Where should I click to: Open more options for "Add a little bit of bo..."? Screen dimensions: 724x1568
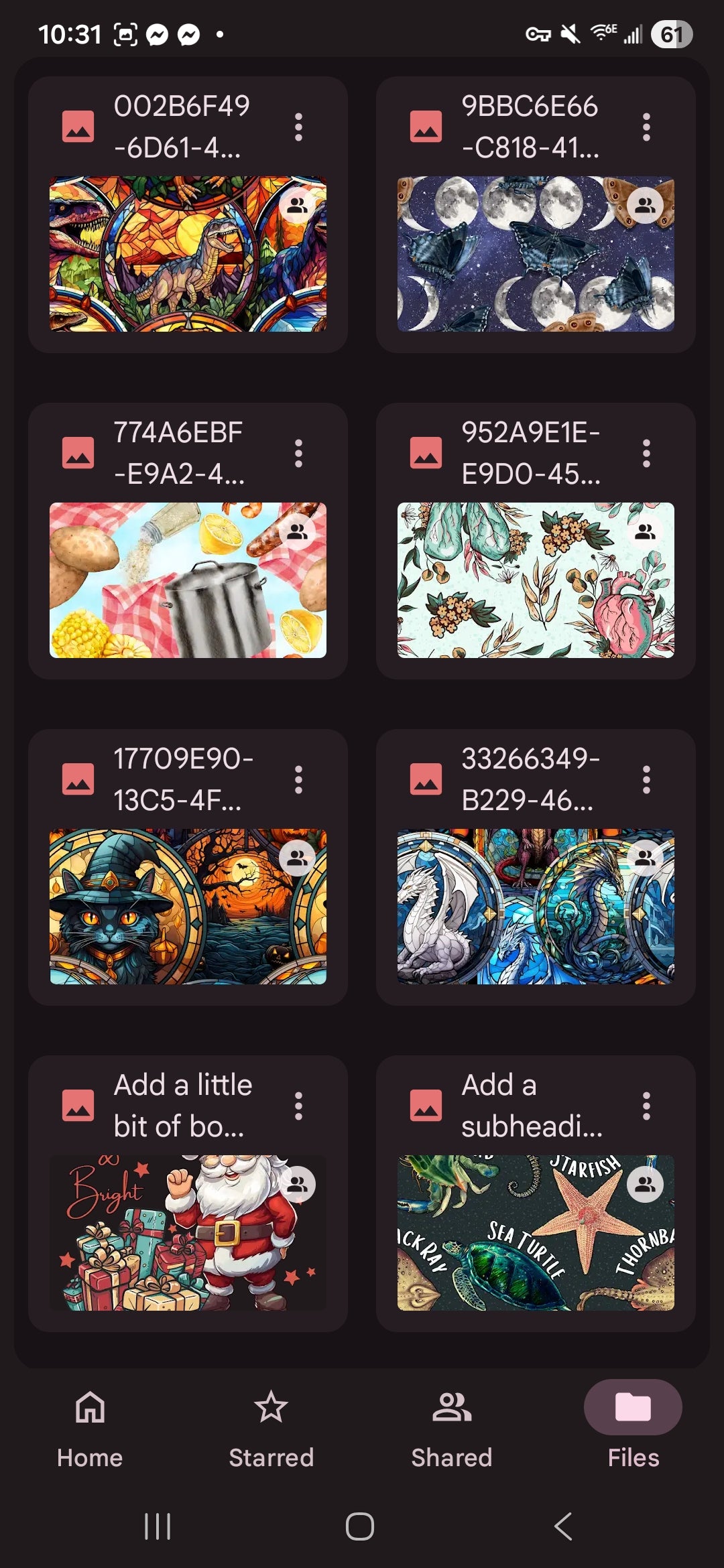tap(298, 1106)
